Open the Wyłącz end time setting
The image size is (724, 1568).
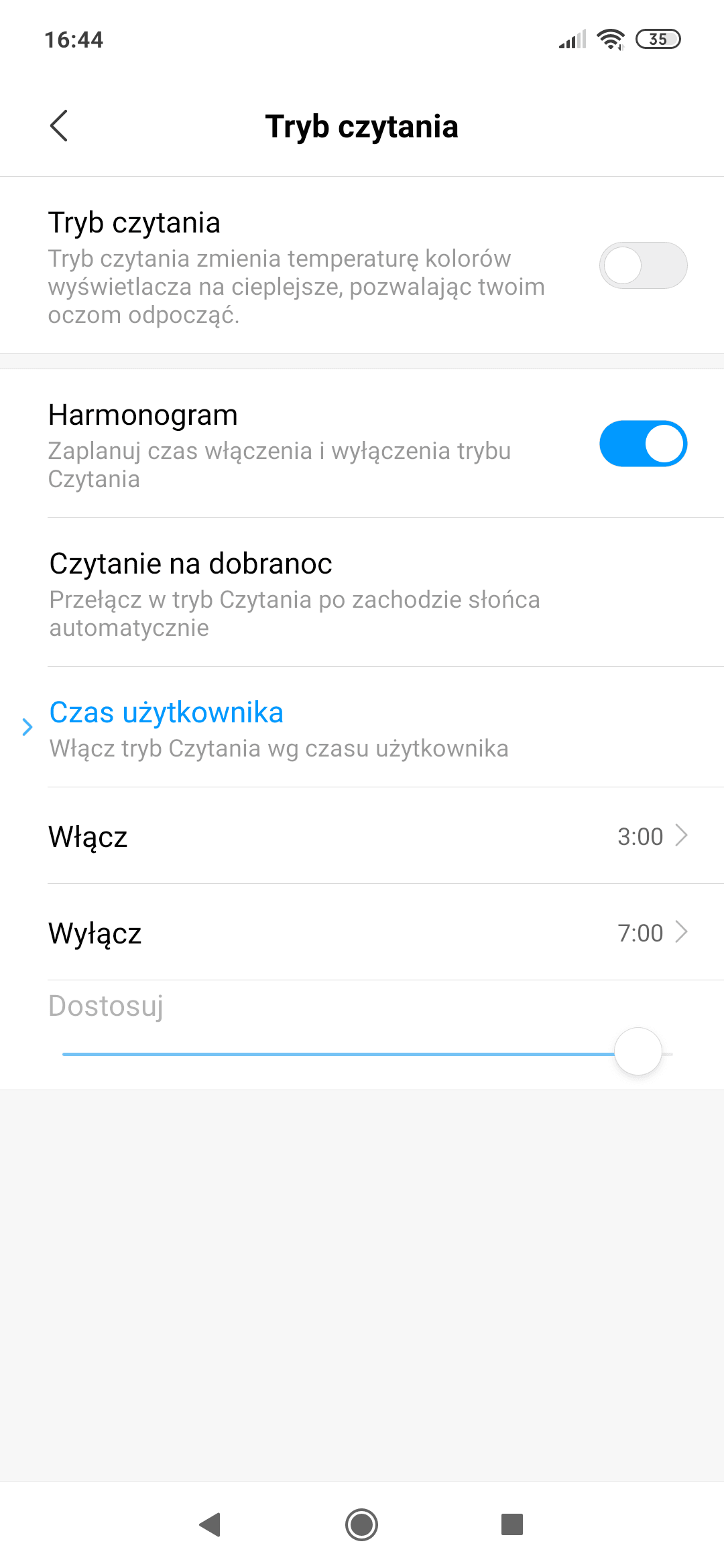coord(362,932)
